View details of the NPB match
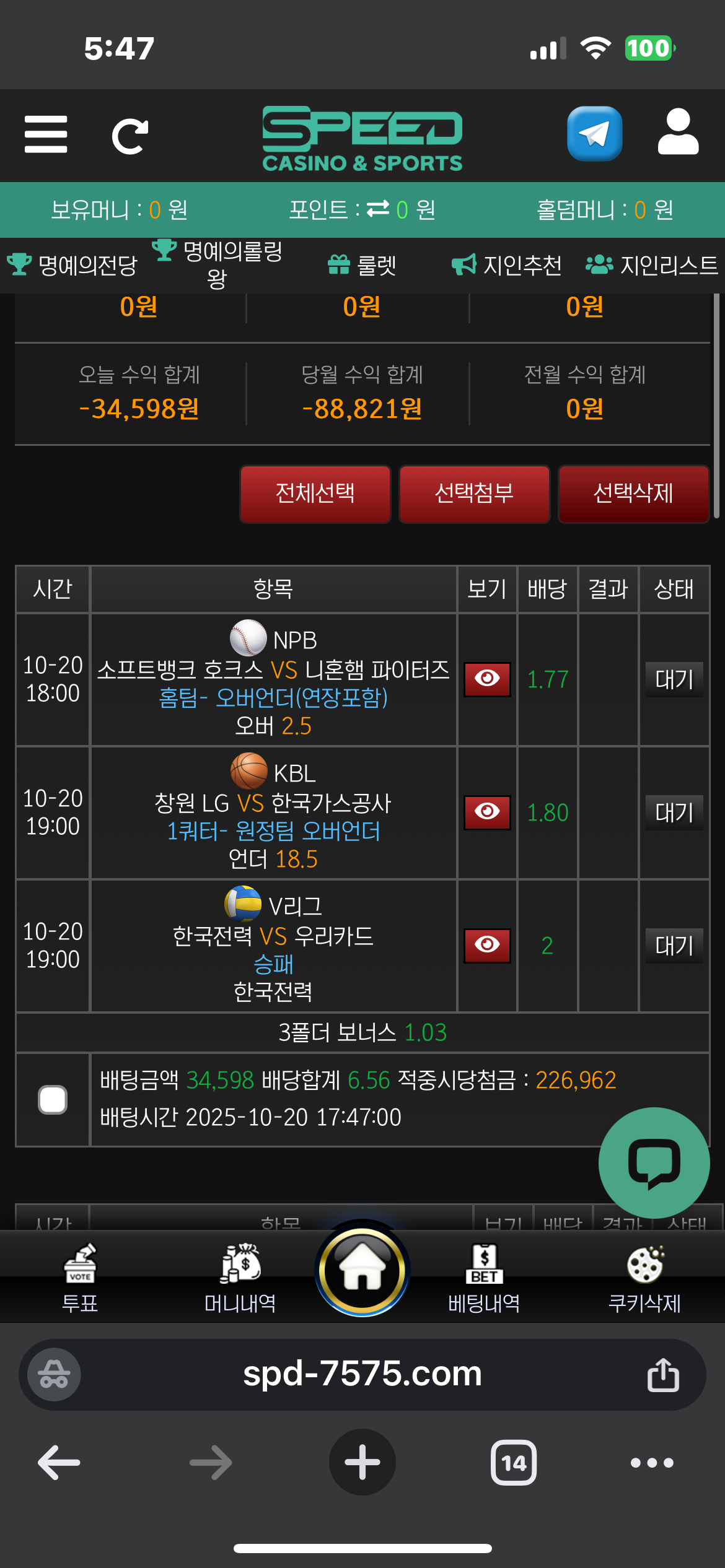Viewport: 725px width, 1568px height. click(487, 679)
